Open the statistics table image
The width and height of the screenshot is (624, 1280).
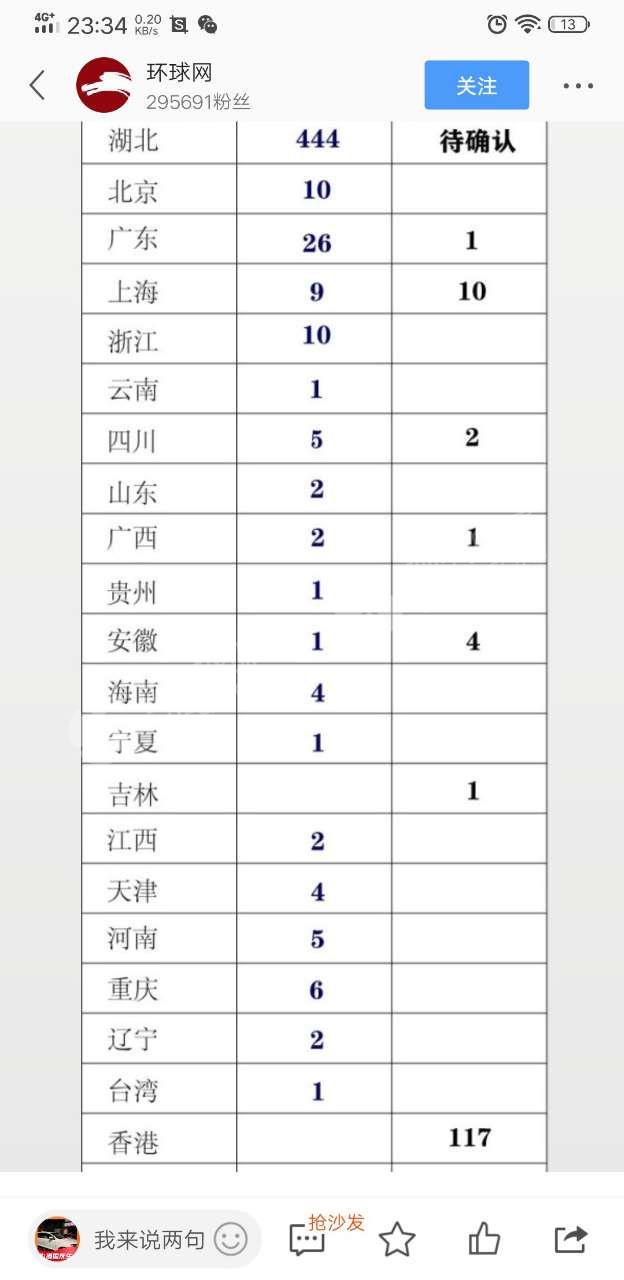click(x=314, y=640)
